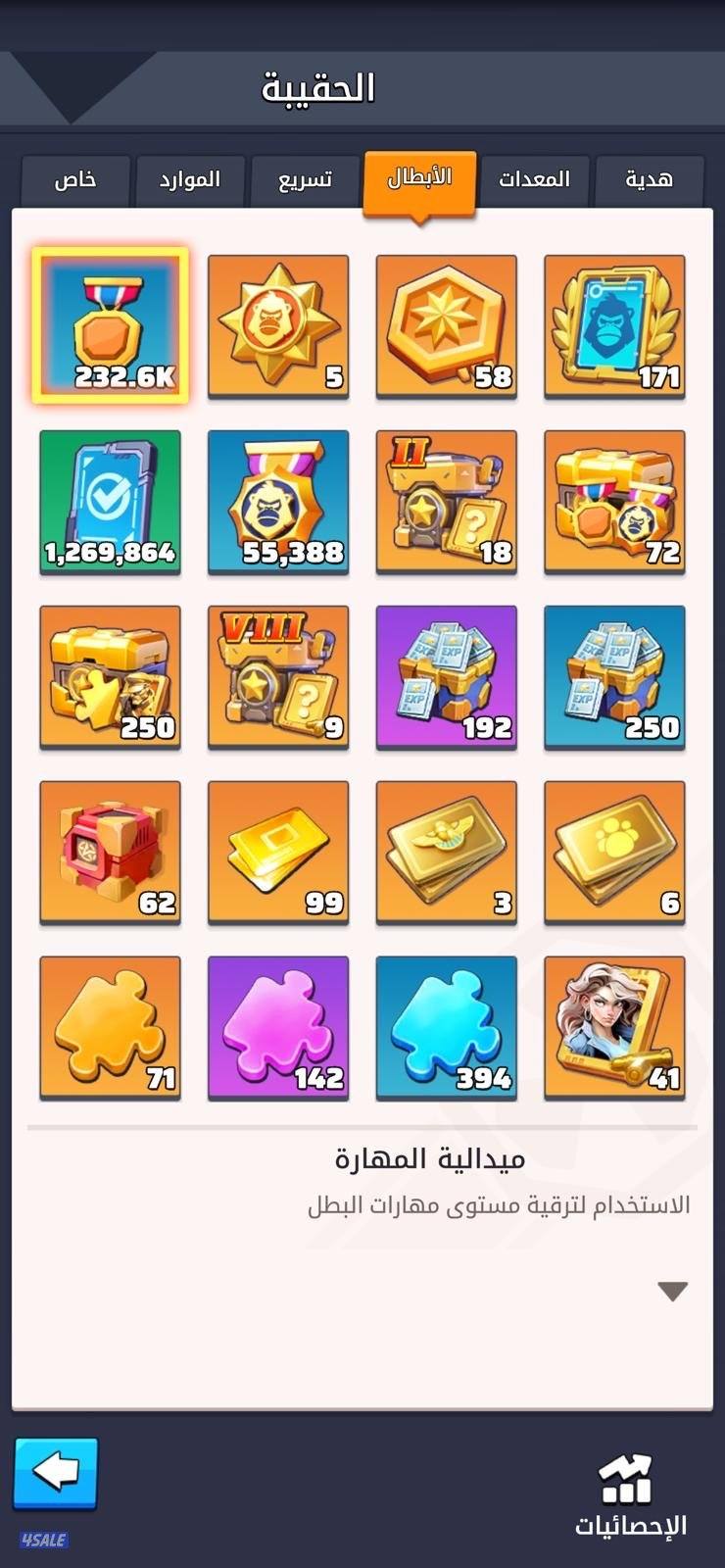The width and height of the screenshot is (725, 1568).
Task: Choose the gorilla card item with 171
Action: [614, 325]
